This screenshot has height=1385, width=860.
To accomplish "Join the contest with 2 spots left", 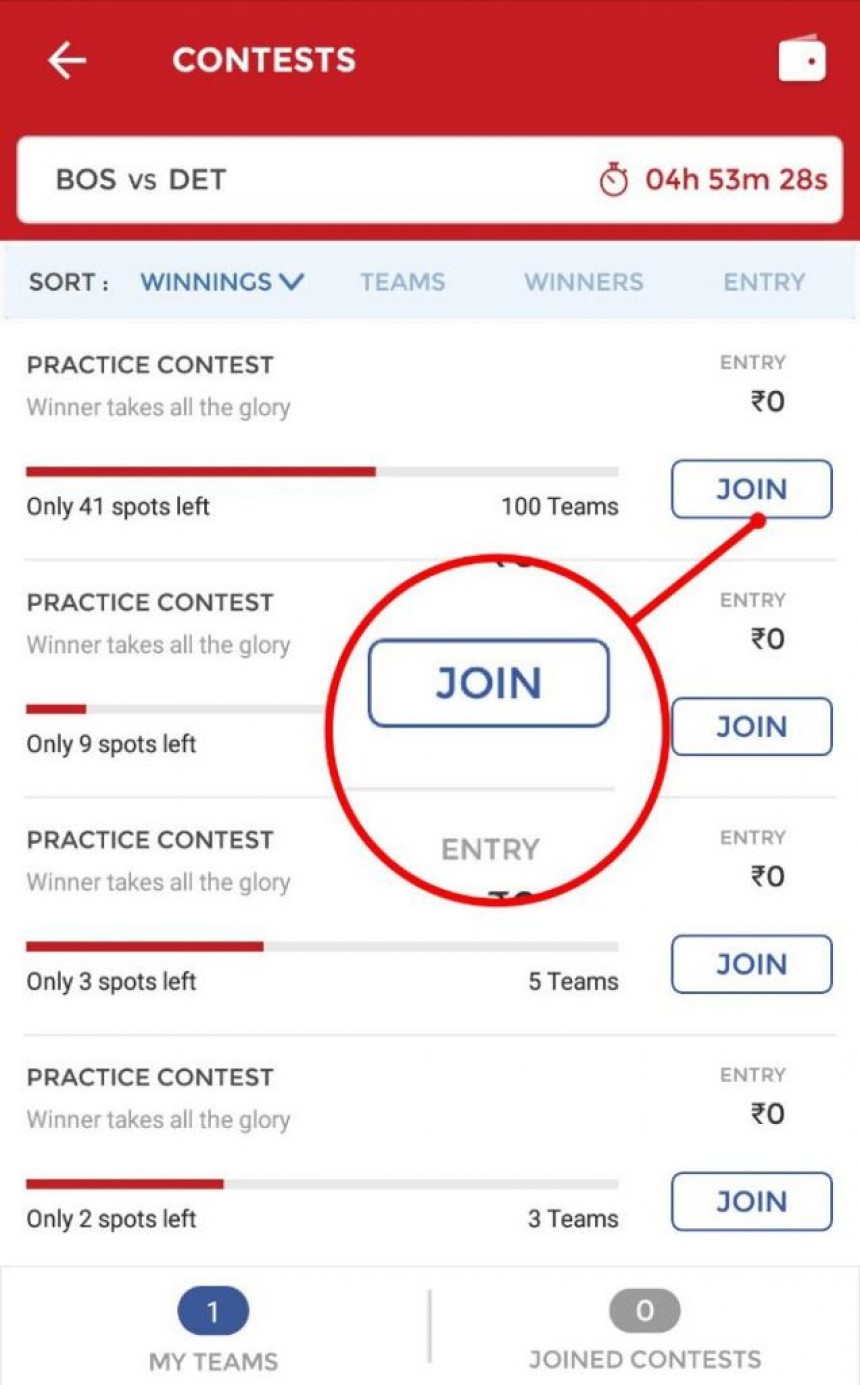I will (x=751, y=1201).
